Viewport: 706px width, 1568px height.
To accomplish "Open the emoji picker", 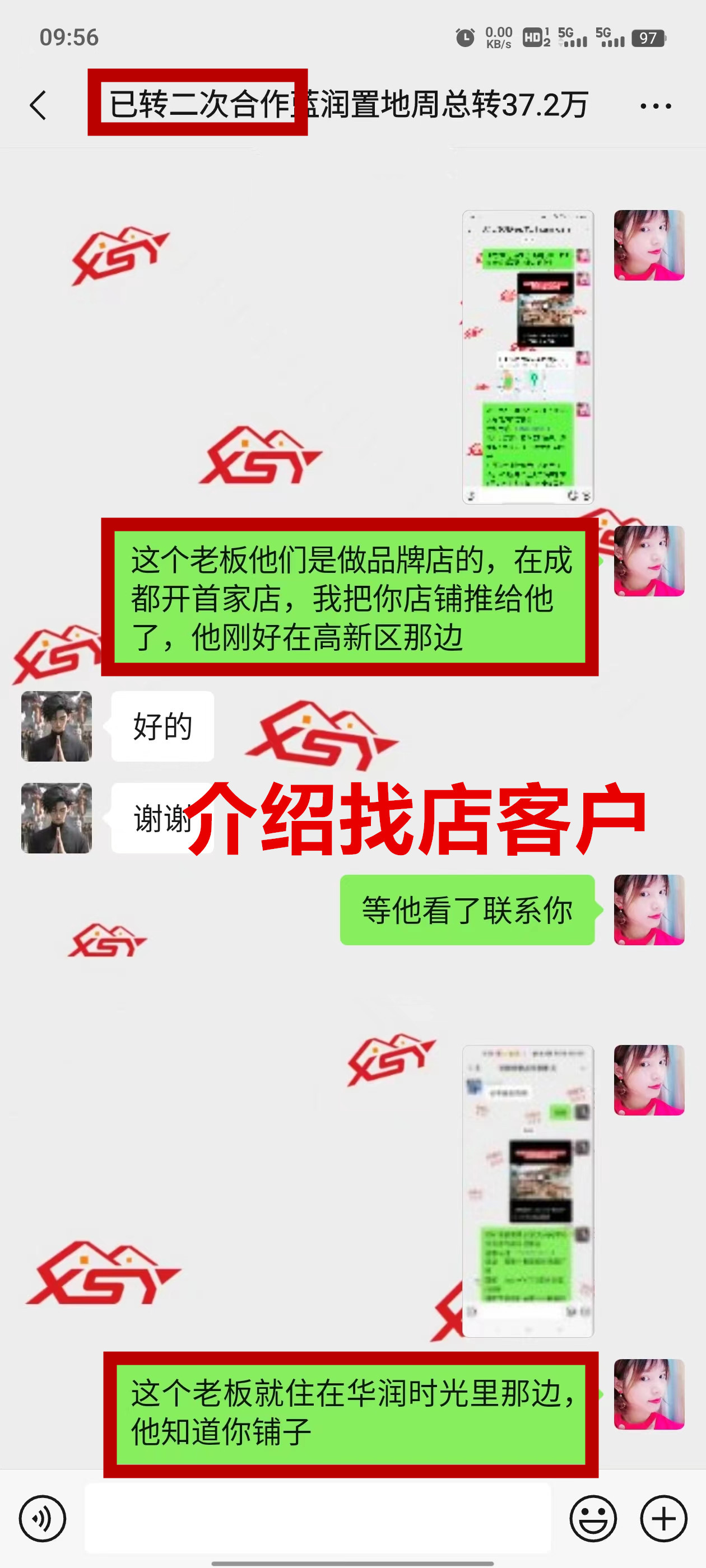I will coord(593,1518).
